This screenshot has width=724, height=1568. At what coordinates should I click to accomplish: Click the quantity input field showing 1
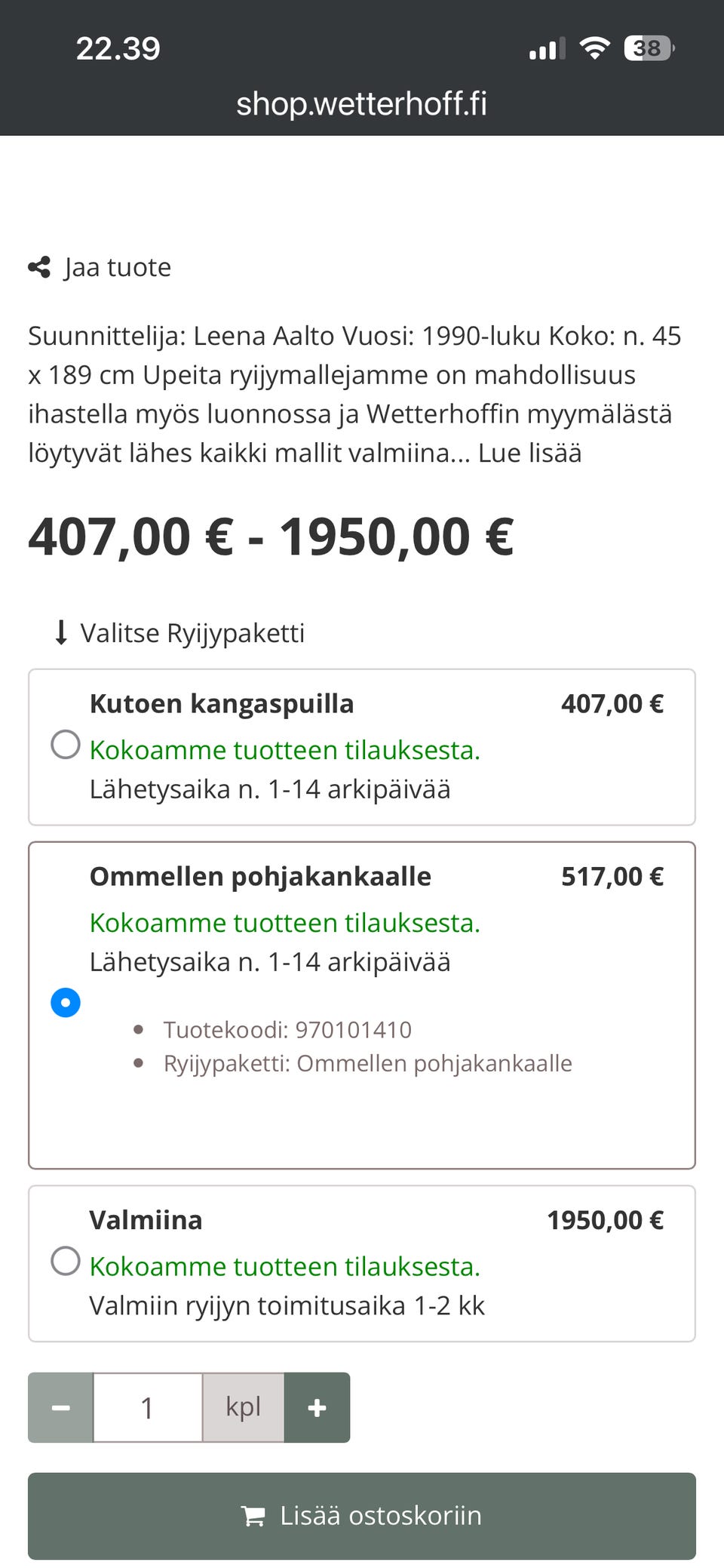click(147, 1407)
